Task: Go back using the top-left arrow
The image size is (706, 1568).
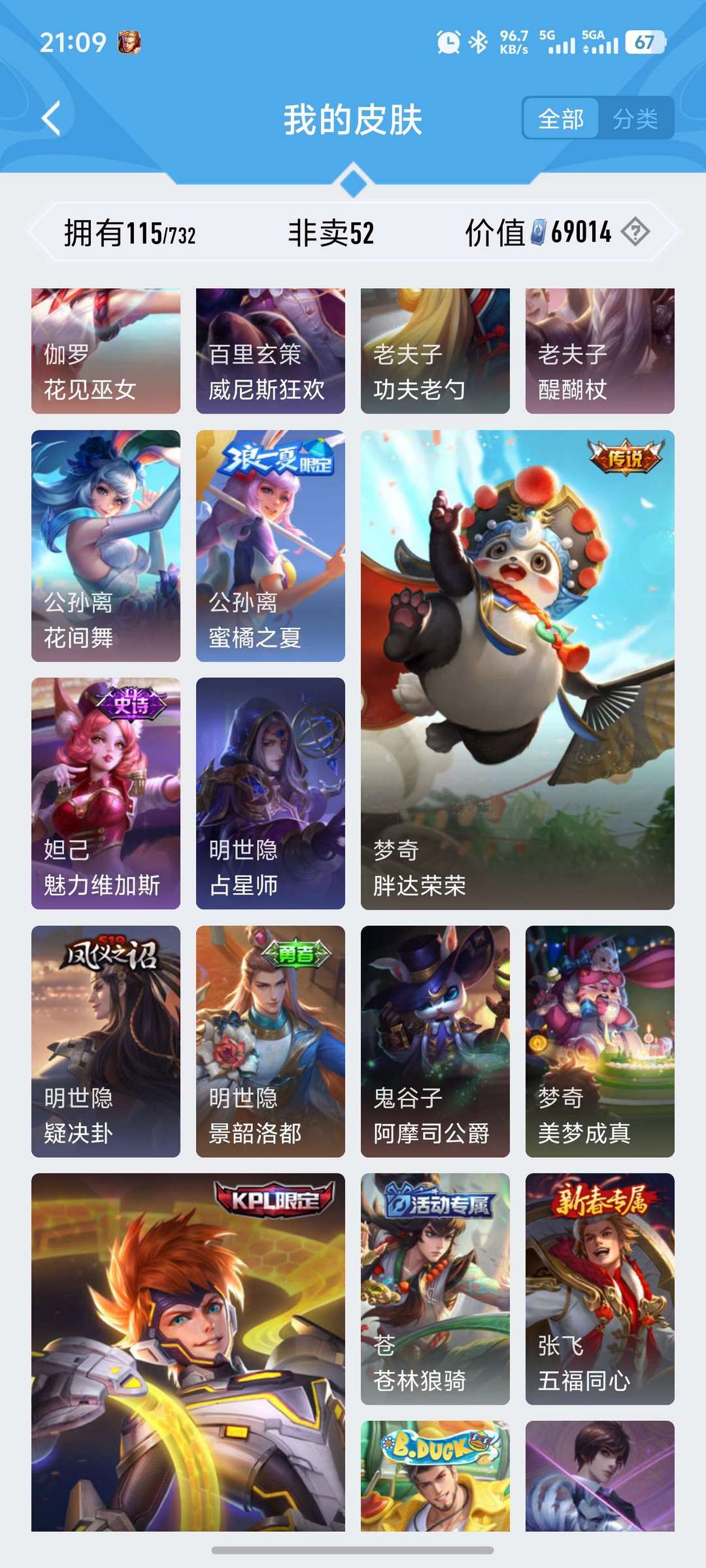Action: click(x=51, y=119)
